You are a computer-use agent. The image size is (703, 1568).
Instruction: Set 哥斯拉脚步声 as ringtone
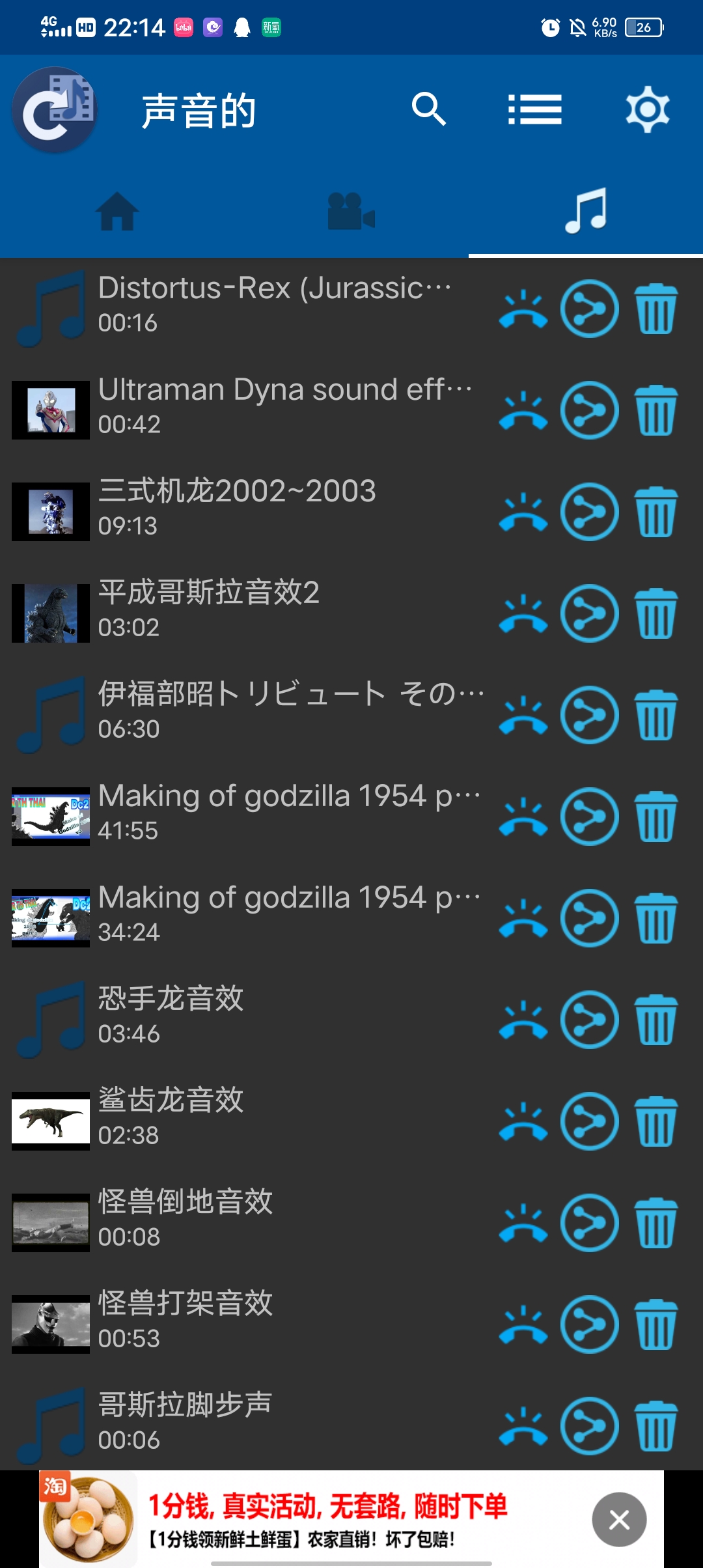pos(523,1426)
